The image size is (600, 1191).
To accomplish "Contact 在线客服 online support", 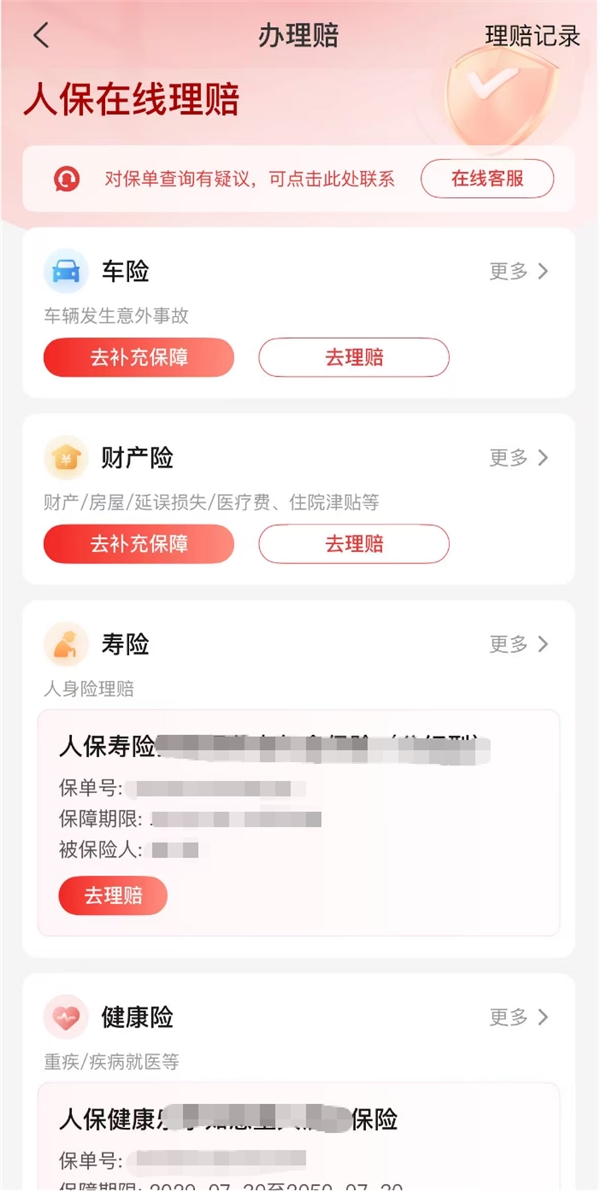I will [487, 179].
